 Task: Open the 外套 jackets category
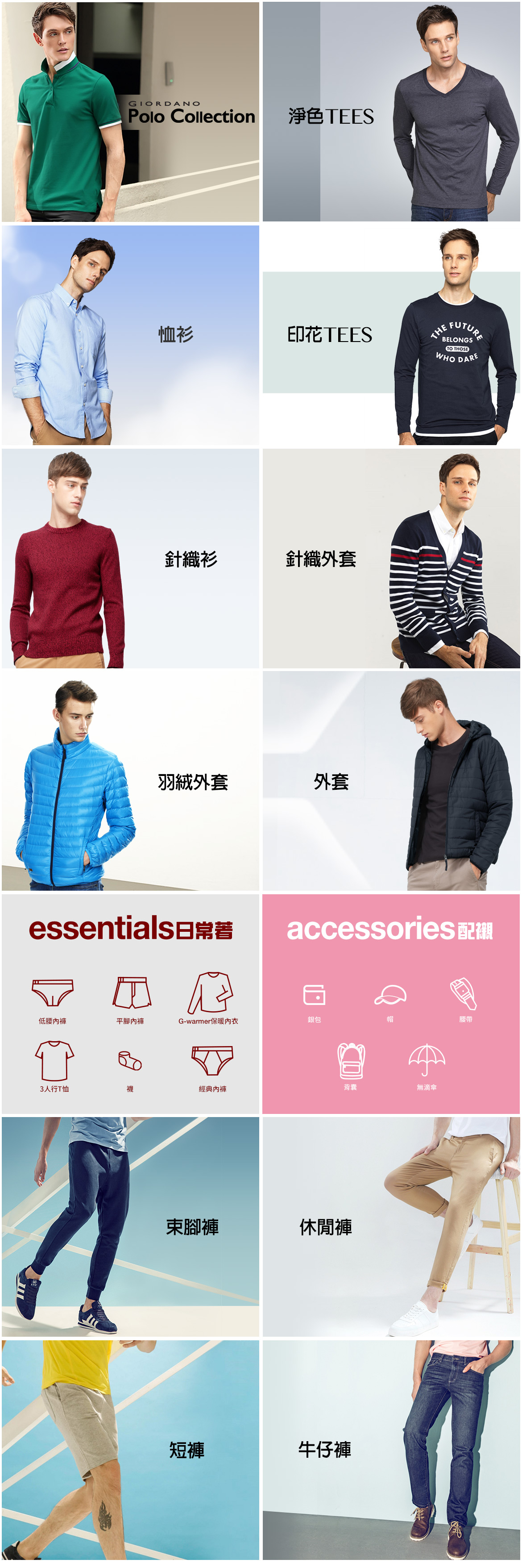[390, 781]
